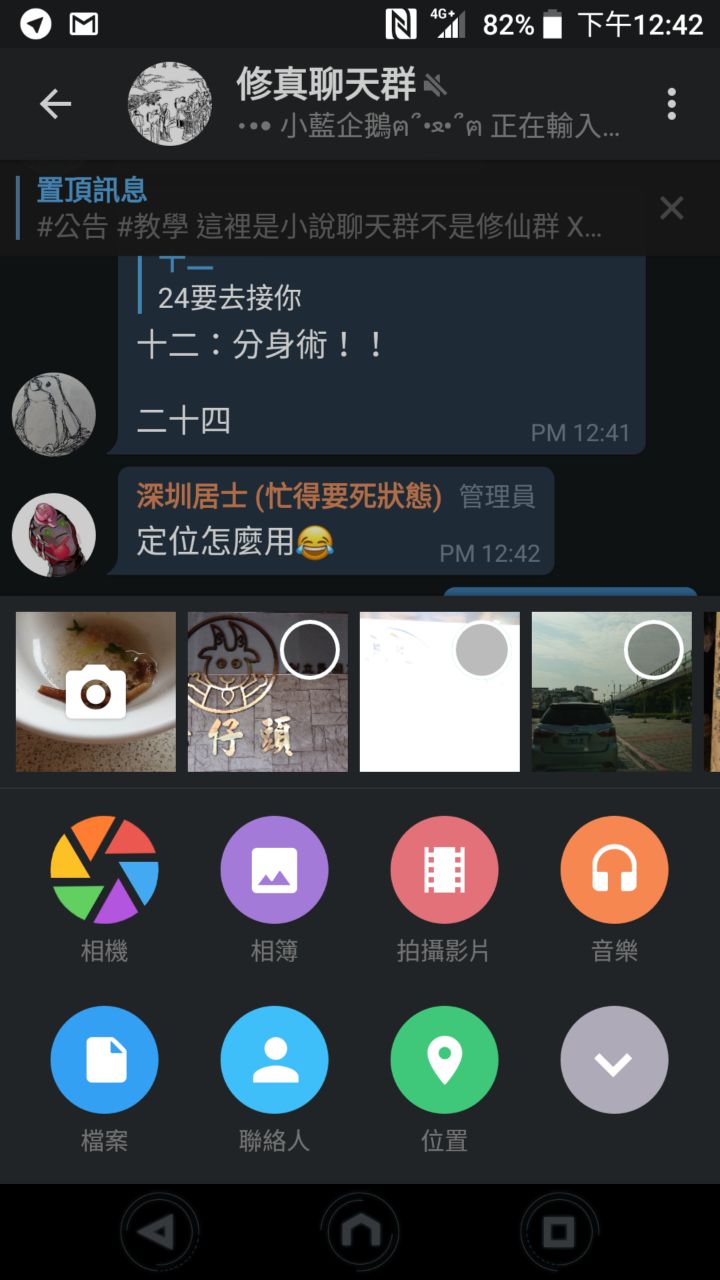Open the pinned 置頂訊息 message
This screenshot has height=1280, width=720.
(320, 208)
